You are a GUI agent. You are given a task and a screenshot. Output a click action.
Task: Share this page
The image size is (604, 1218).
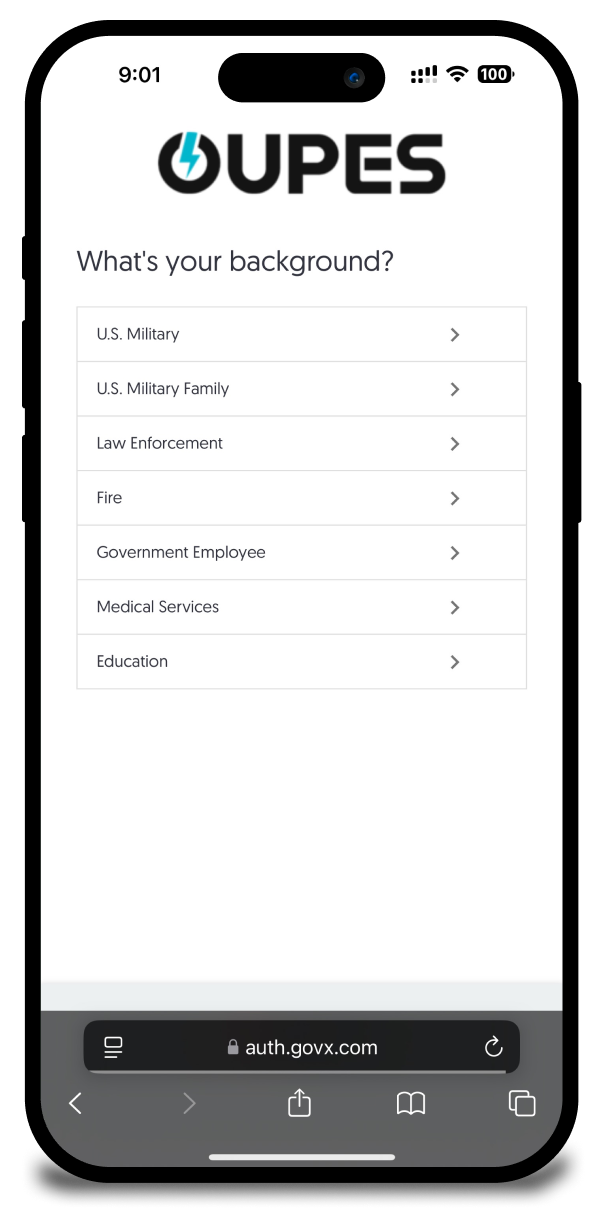point(300,1103)
